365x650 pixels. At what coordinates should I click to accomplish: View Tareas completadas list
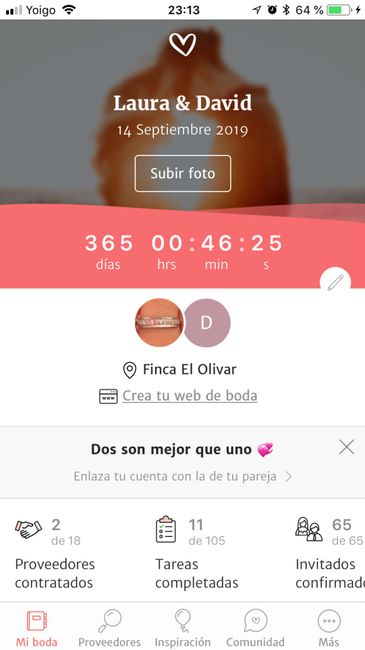tap(197, 553)
